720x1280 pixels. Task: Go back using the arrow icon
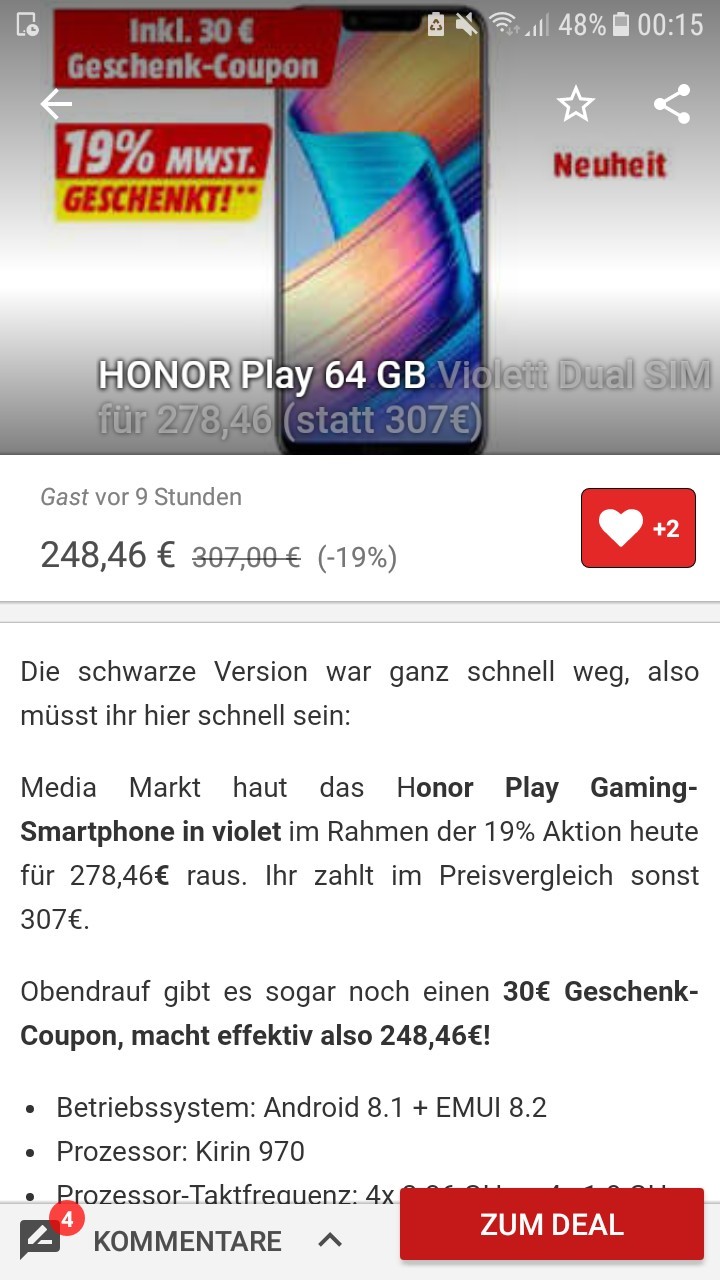click(57, 104)
